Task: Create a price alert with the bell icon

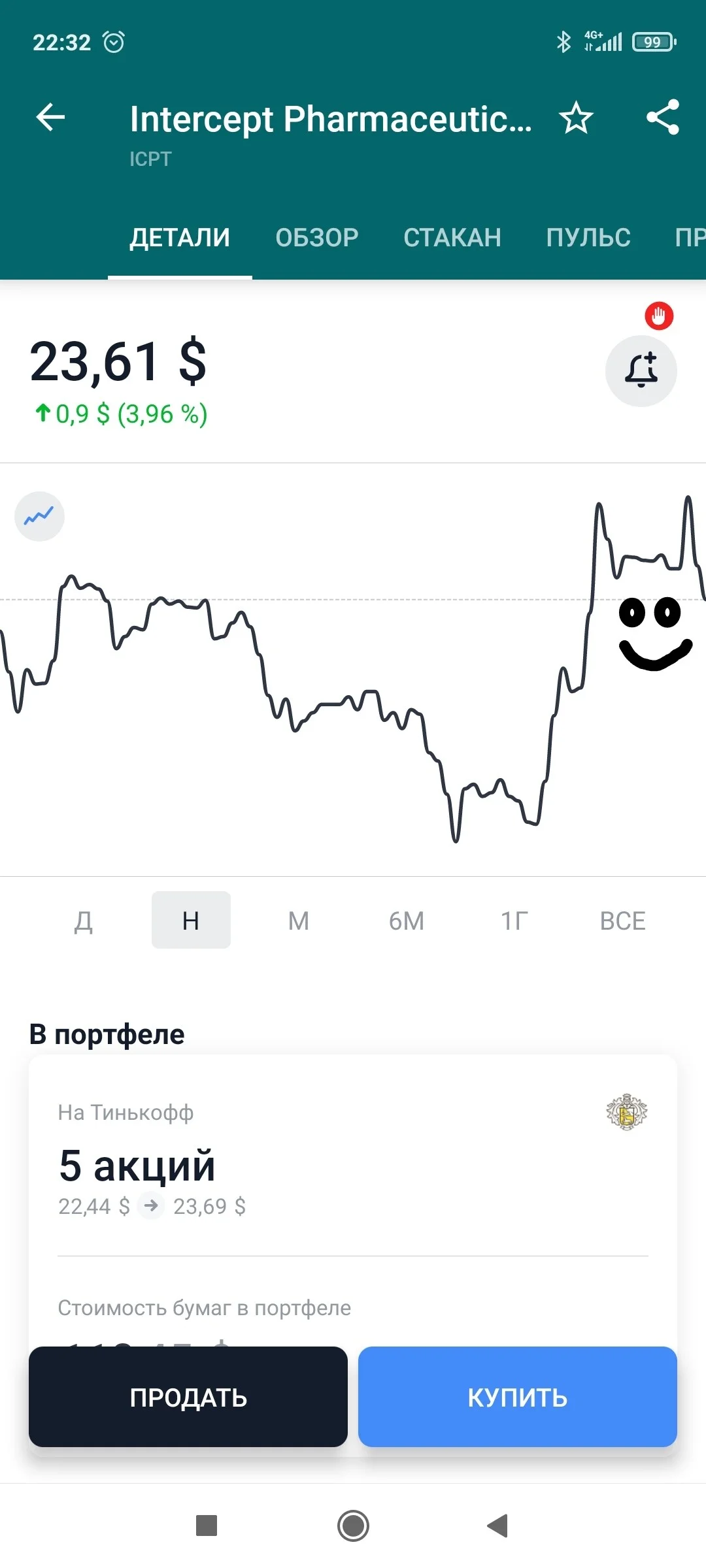Action: pyautogui.click(x=641, y=371)
